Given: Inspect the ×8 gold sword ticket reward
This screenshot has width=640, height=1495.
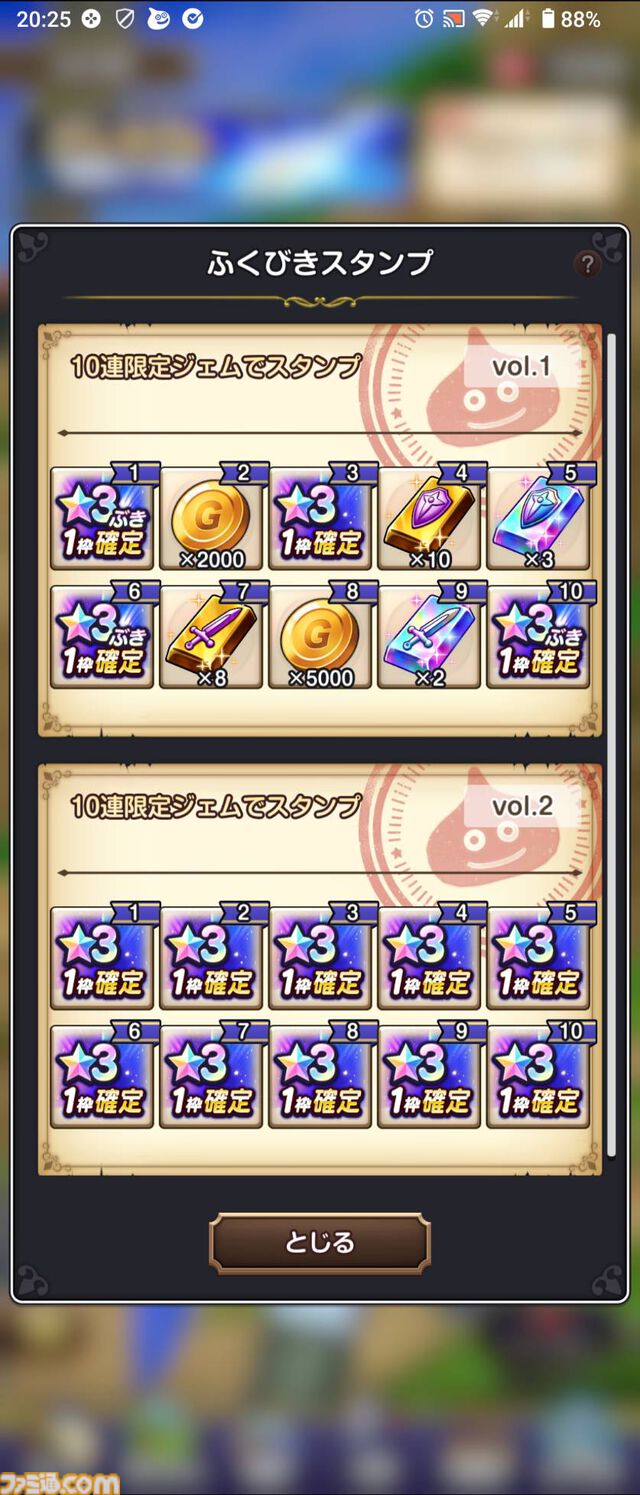Looking at the screenshot, I should tap(211, 637).
